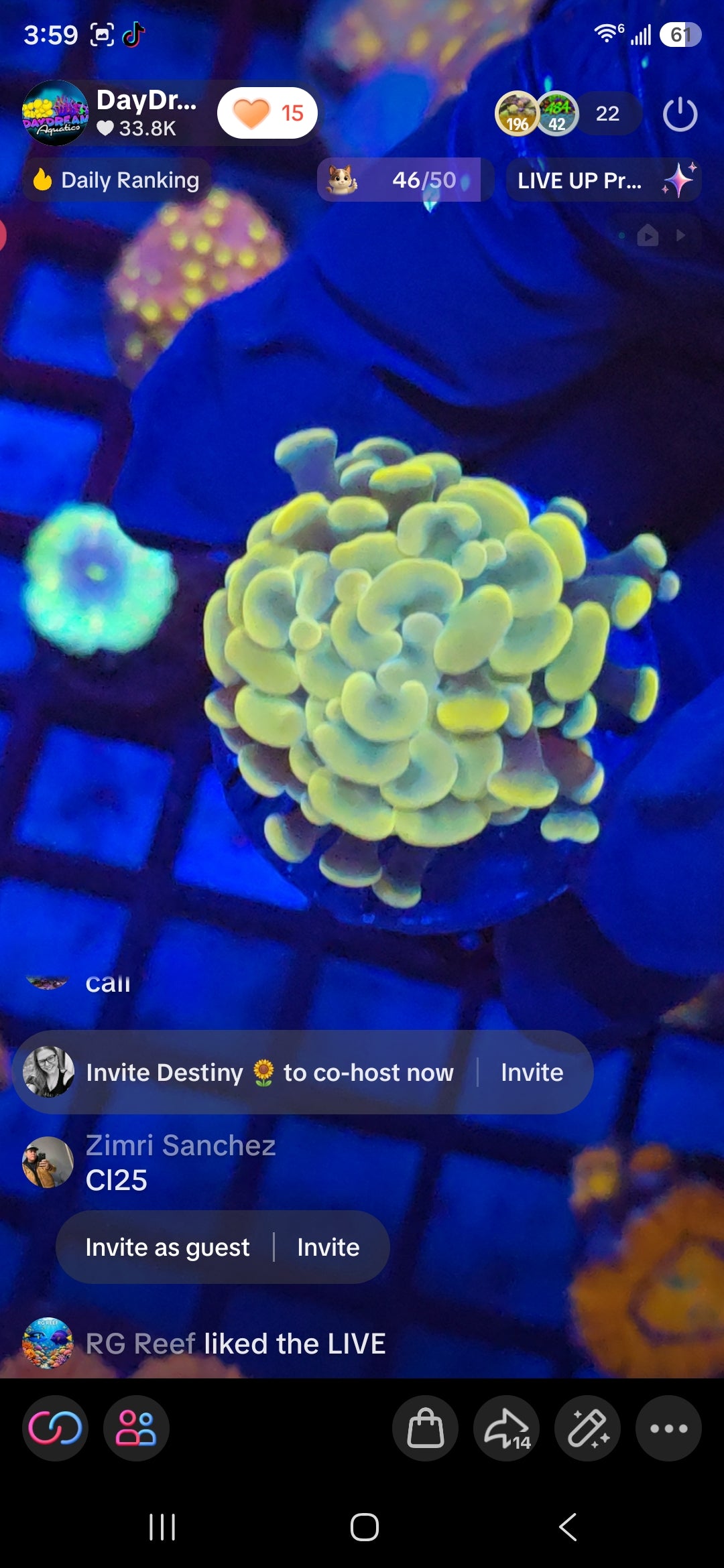Open the co-host link icon
This screenshot has width=724, height=1568.
(55, 1428)
